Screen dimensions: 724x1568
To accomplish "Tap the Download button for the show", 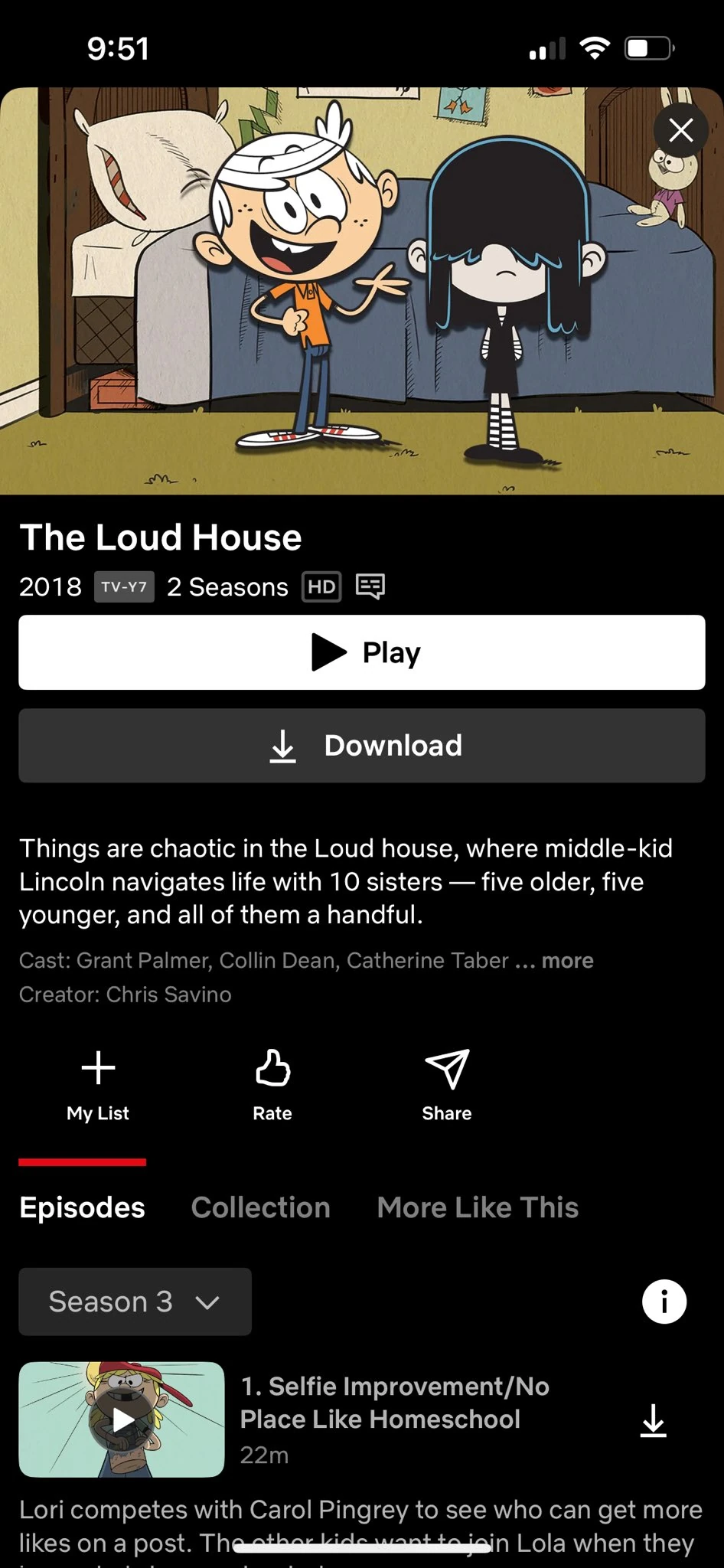I will coord(362,745).
